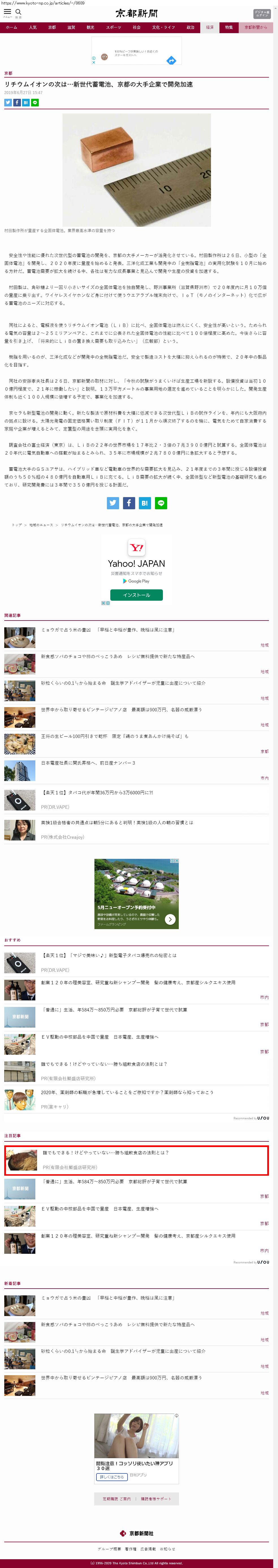The image size is (278, 1568).
Task: Open the 特集 tab
Action: pyautogui.click(x=229, y=27)
